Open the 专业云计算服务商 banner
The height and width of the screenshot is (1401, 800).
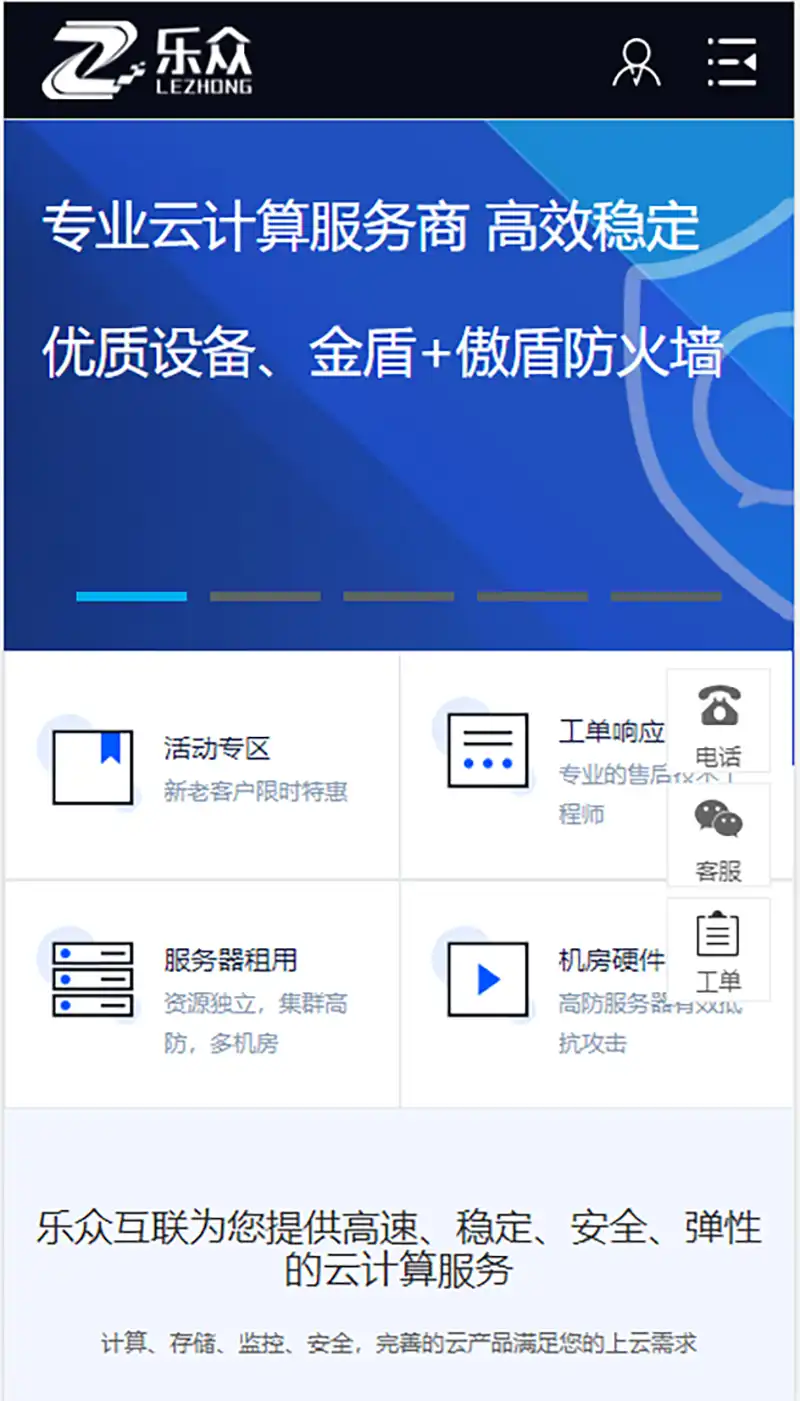[x=370, y=290]
